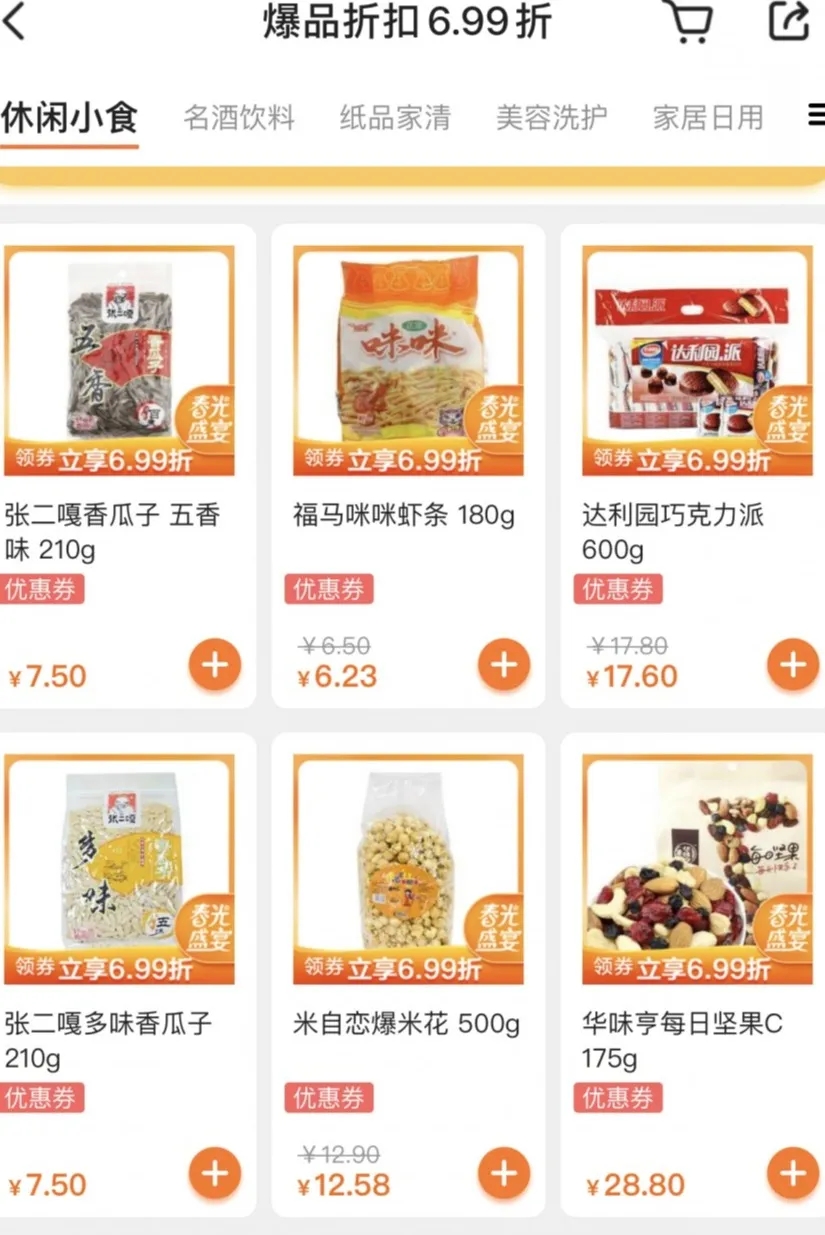The width and height of the screenshot is (825, 1235).
Task: Switch to the 纸品家清 tab
Action: (x=395, y=117)
